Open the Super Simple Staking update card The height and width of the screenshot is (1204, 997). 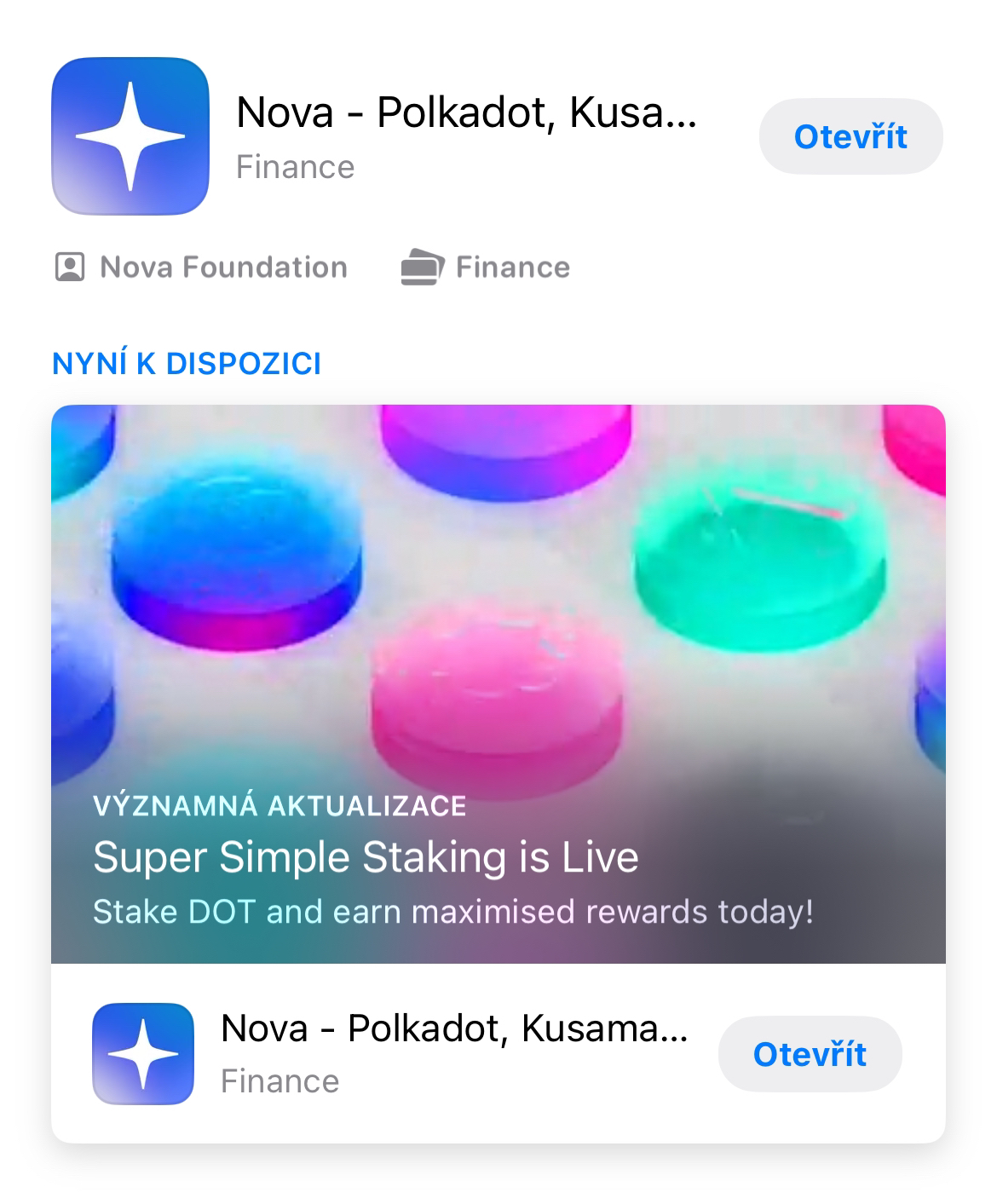498,683
